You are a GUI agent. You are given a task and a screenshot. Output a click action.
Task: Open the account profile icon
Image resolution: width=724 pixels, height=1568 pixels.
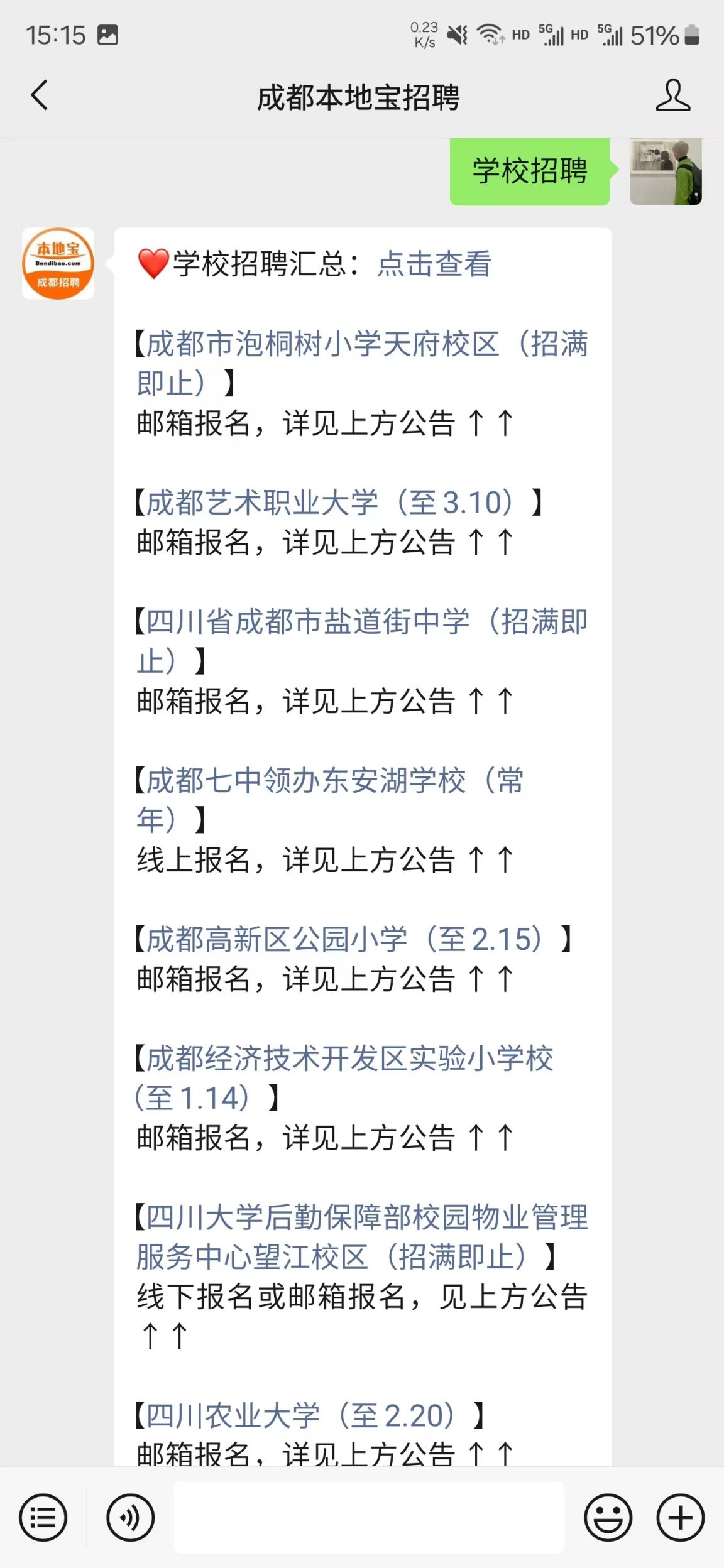click(672, 95)
